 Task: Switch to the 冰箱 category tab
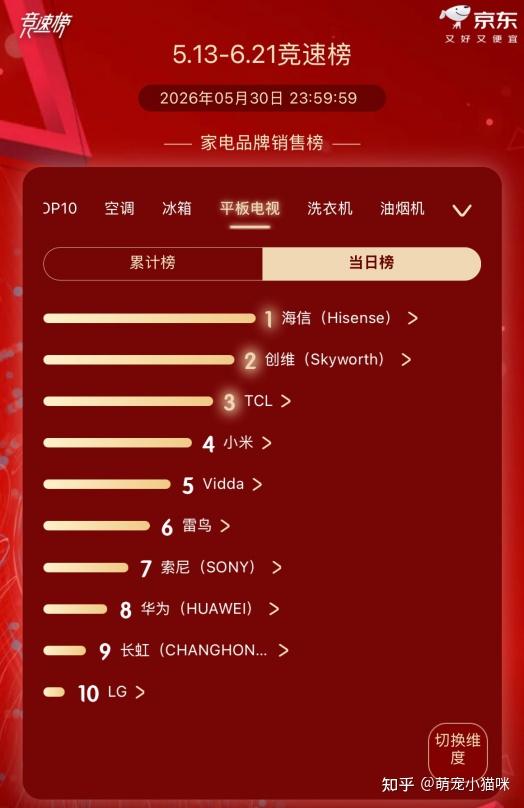pos(177,209)
